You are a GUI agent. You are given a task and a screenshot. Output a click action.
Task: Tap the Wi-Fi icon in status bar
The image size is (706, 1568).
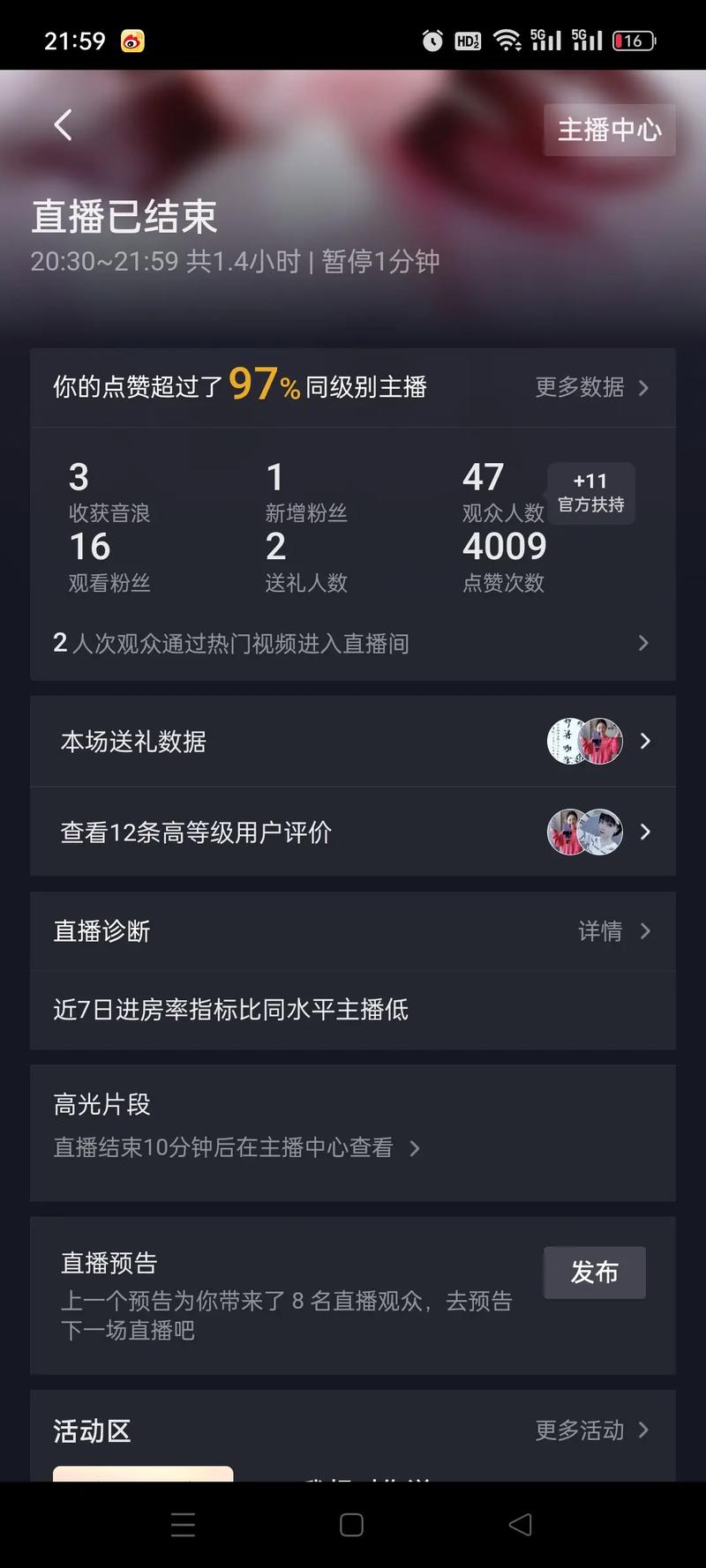coord(506,39)
